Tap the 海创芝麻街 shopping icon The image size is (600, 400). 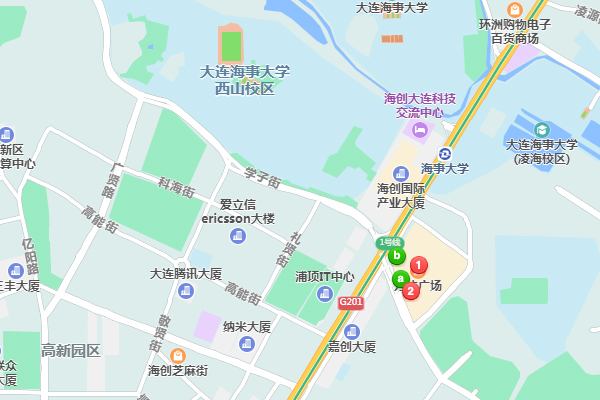[x=177, y=356]
